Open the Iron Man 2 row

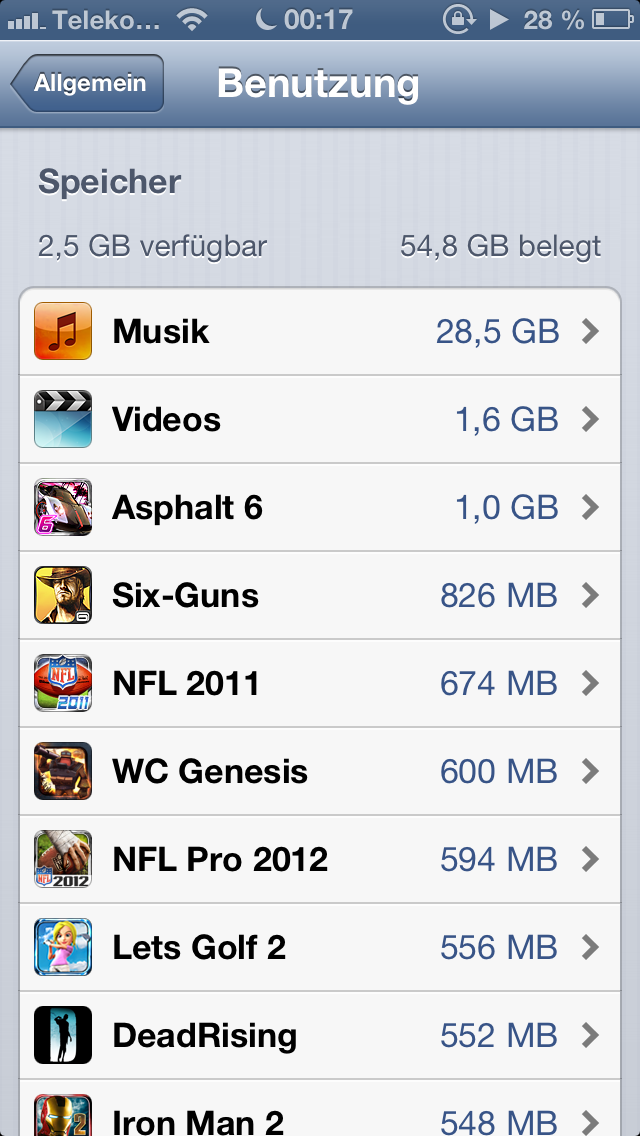(320, 1114)
